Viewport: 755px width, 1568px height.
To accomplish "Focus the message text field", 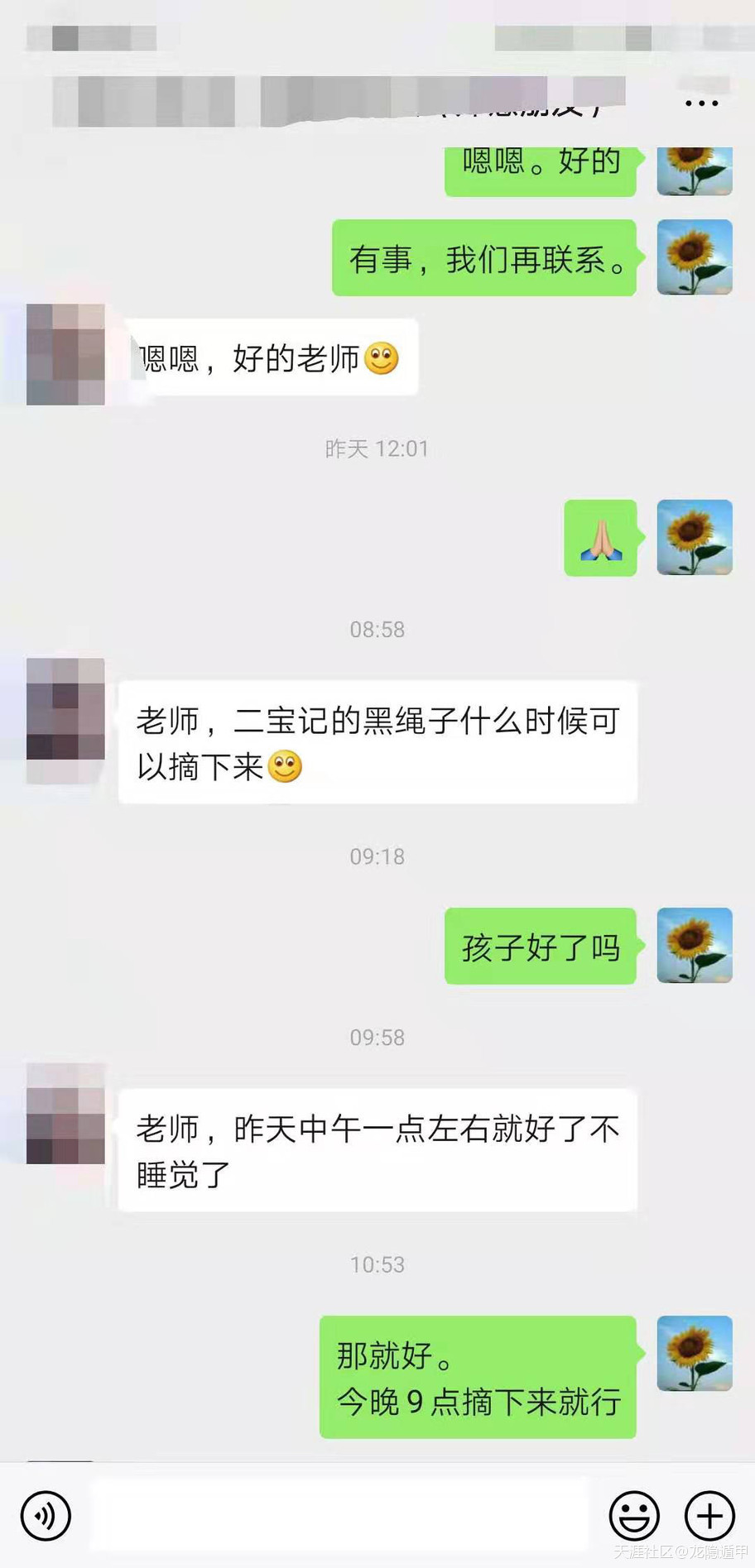I will click(339, 1516).
